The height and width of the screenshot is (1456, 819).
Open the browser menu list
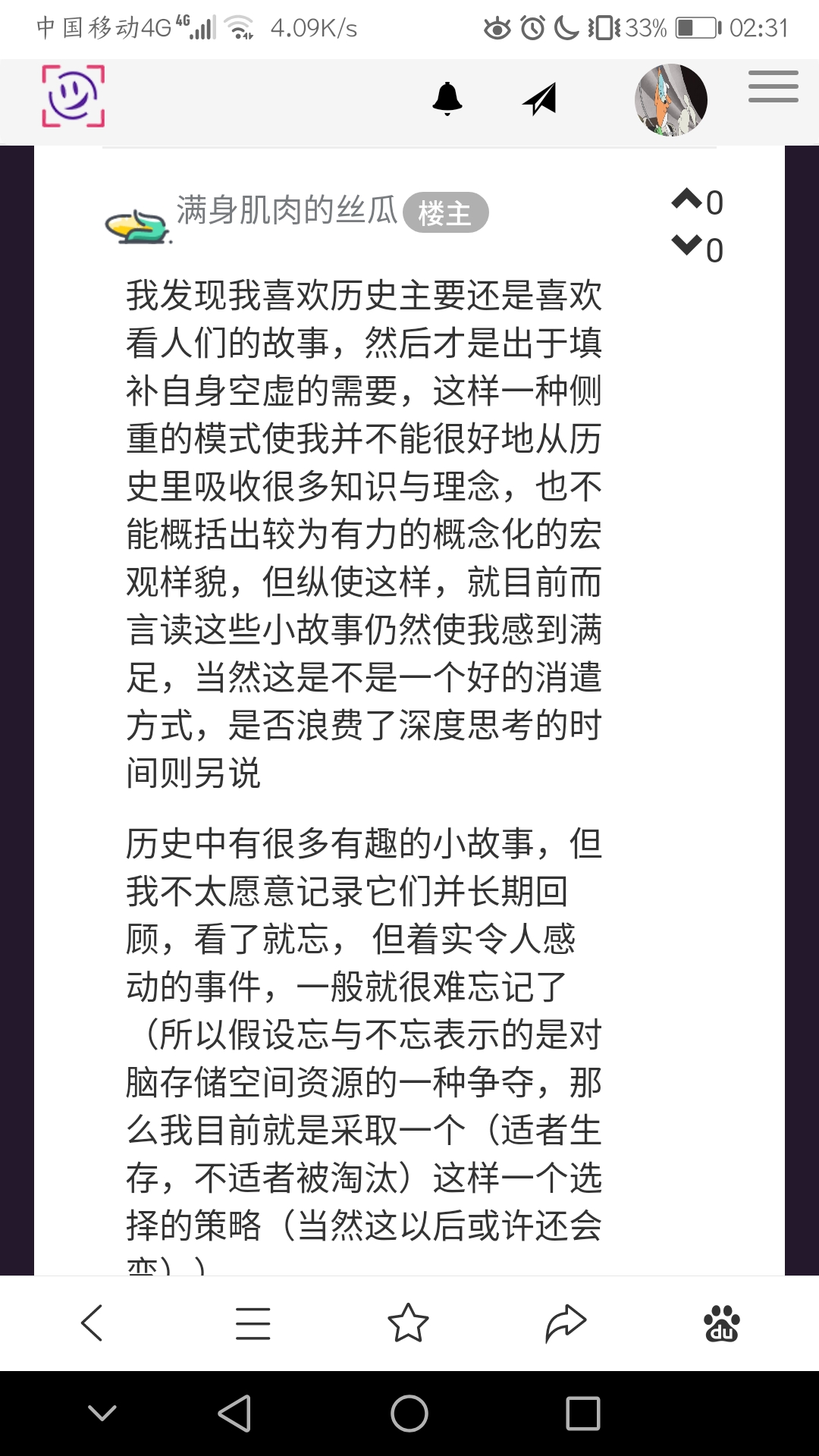pos(253,1323)
